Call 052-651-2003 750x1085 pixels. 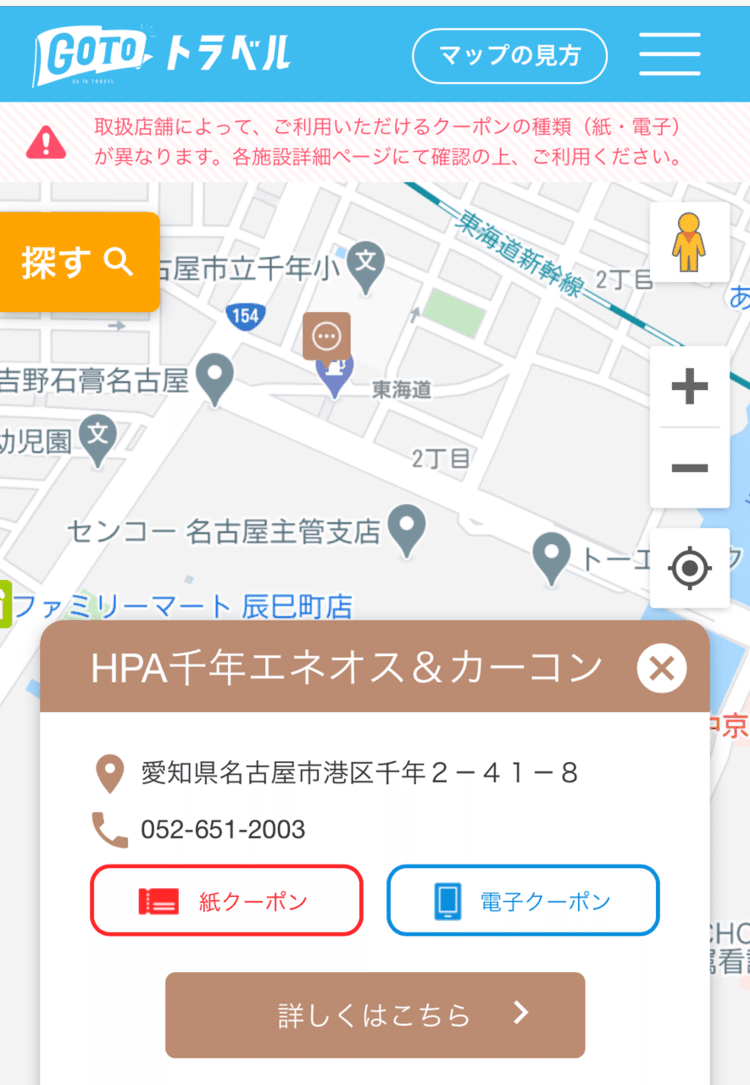[x=222, y=830]
